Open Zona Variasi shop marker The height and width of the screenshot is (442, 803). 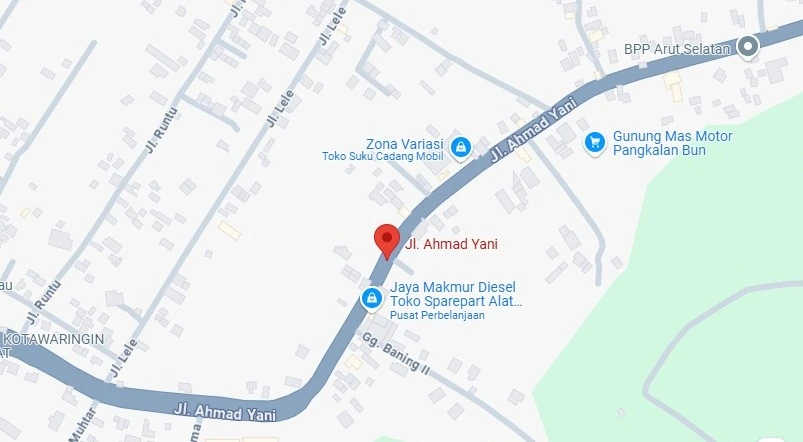click(x=460, y=148)
